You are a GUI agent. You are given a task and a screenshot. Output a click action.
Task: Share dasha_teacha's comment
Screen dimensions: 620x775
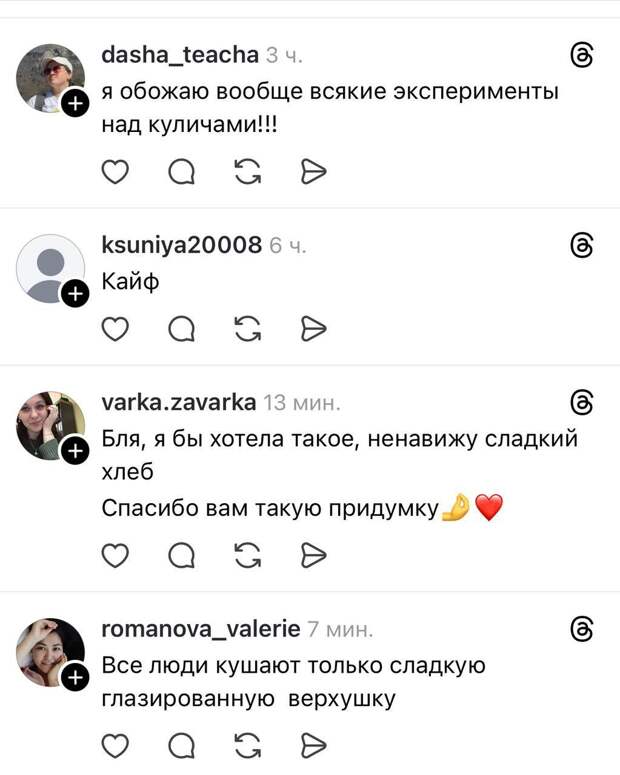pyautogui.click(x=313, y=173)
